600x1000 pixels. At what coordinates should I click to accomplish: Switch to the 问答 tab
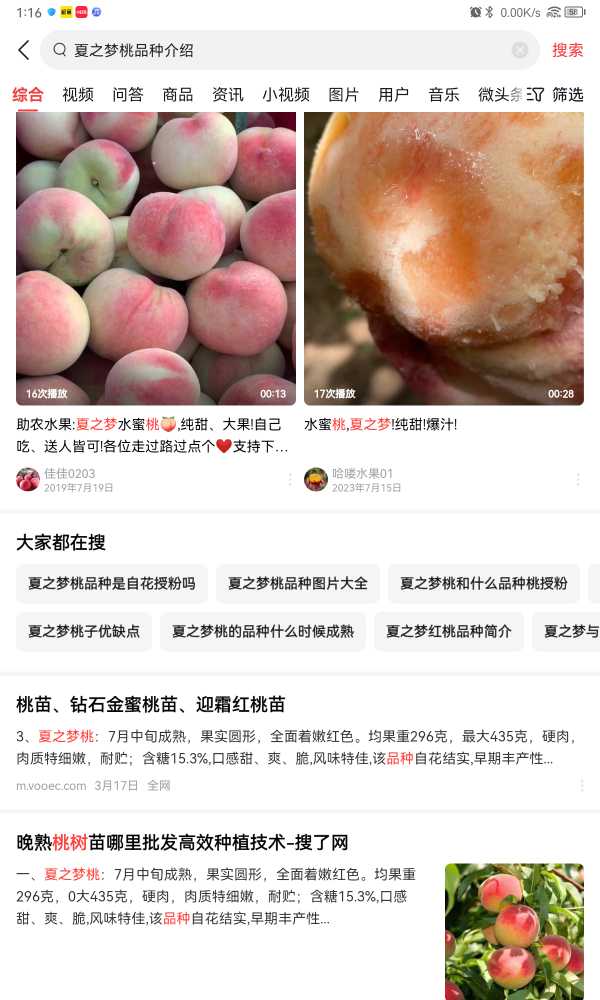pyautogui.click(x=128, y=94)
